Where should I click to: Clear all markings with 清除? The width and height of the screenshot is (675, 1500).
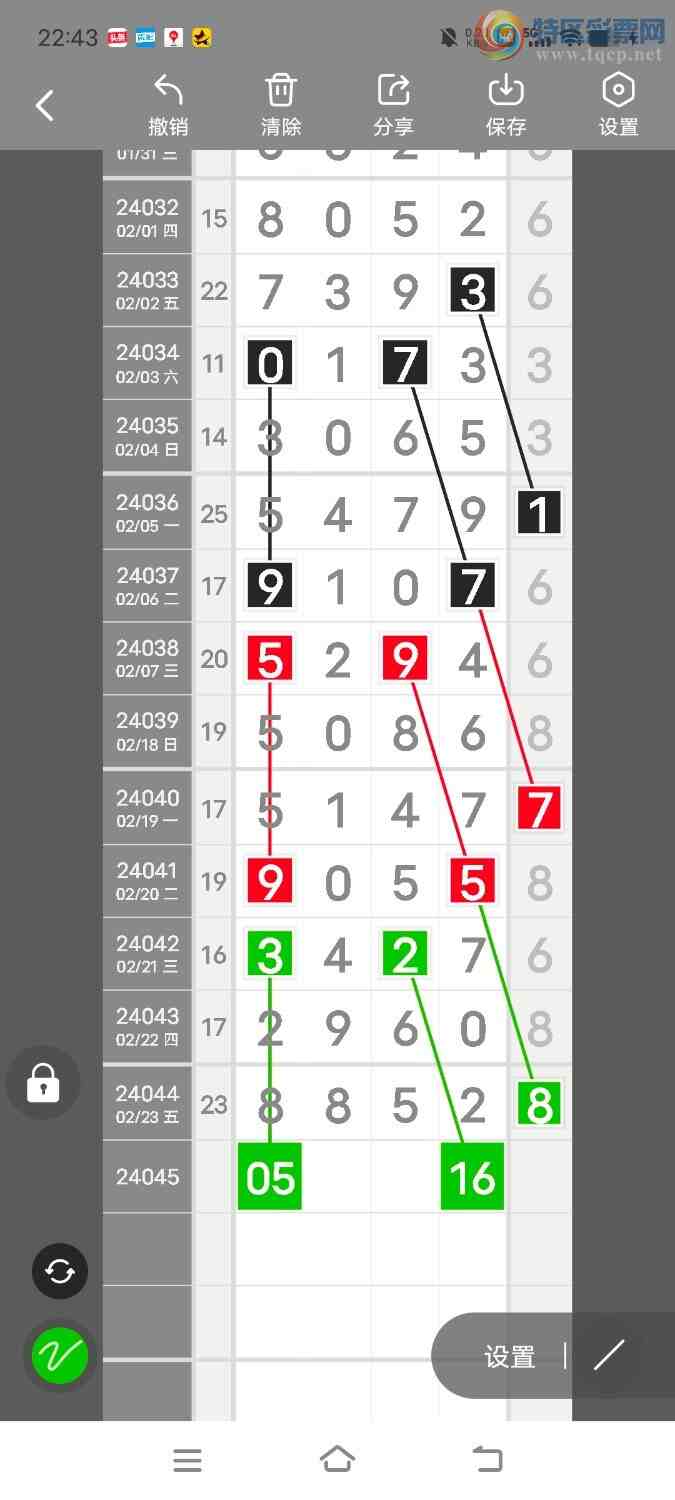tap(281, 105)
